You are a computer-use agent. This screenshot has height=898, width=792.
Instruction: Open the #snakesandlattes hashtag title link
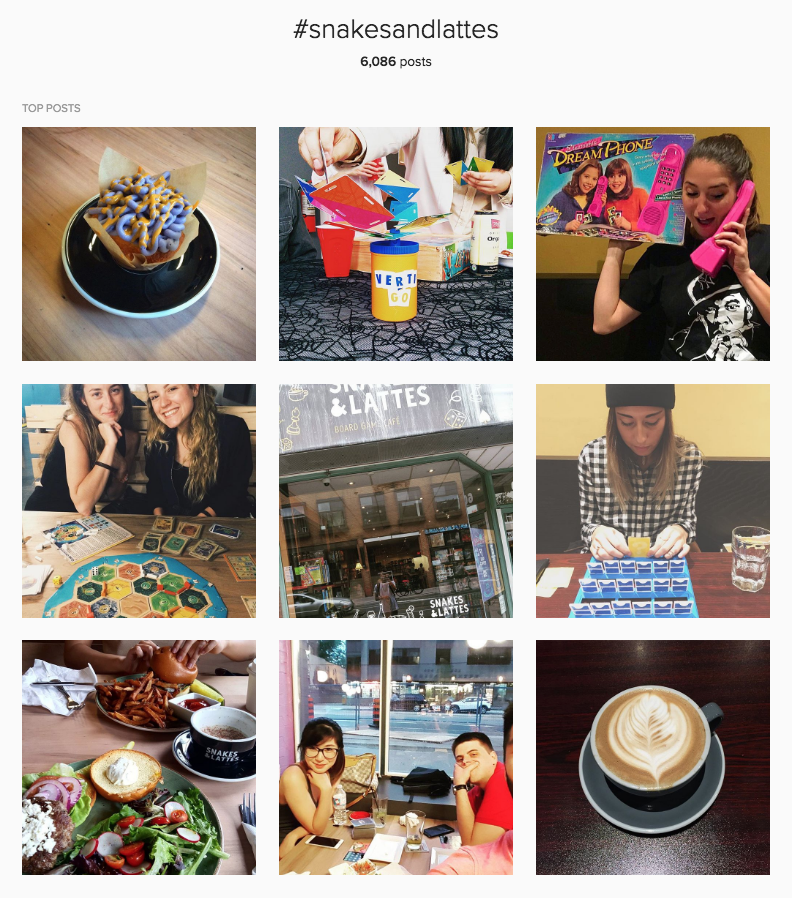396,30
